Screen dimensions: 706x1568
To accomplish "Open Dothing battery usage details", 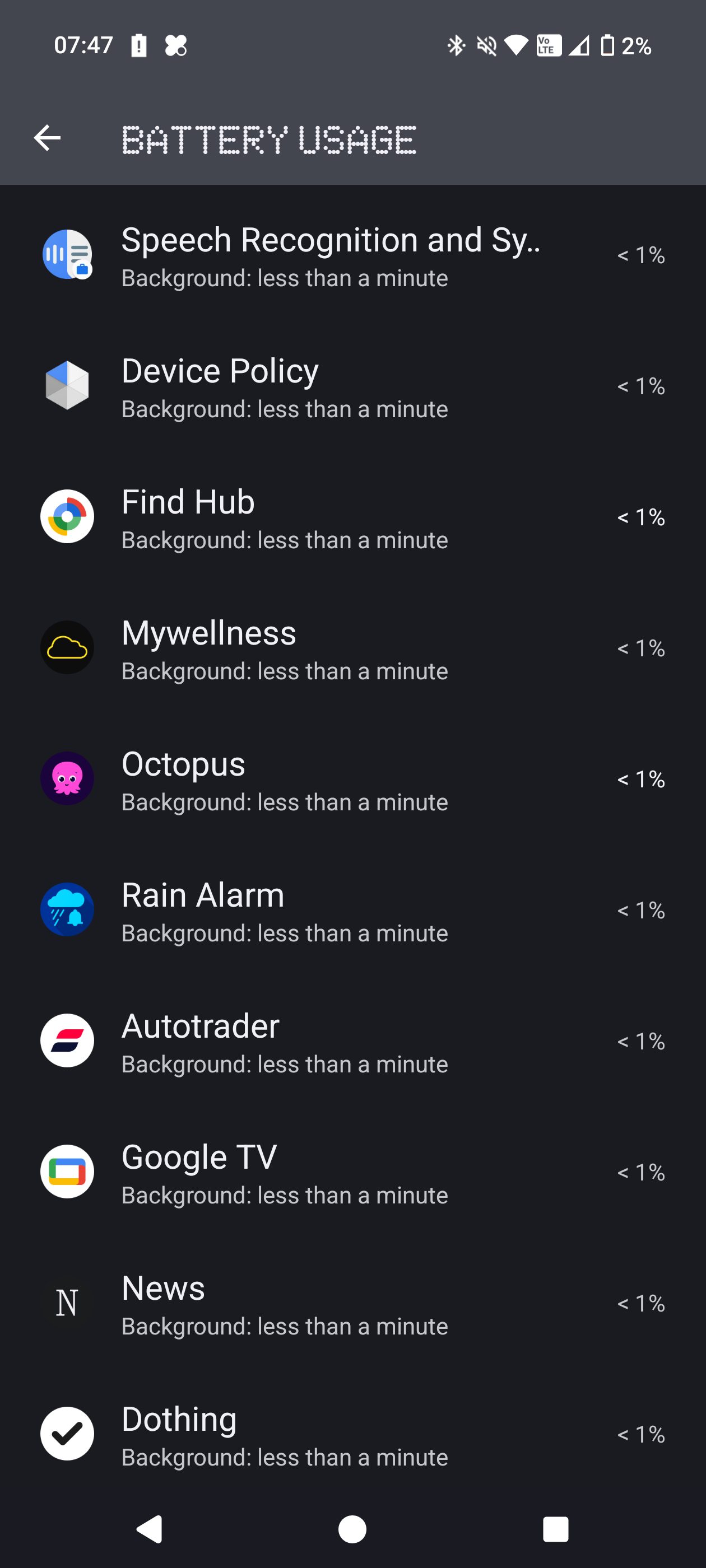I will click(x=352, y=1434).
